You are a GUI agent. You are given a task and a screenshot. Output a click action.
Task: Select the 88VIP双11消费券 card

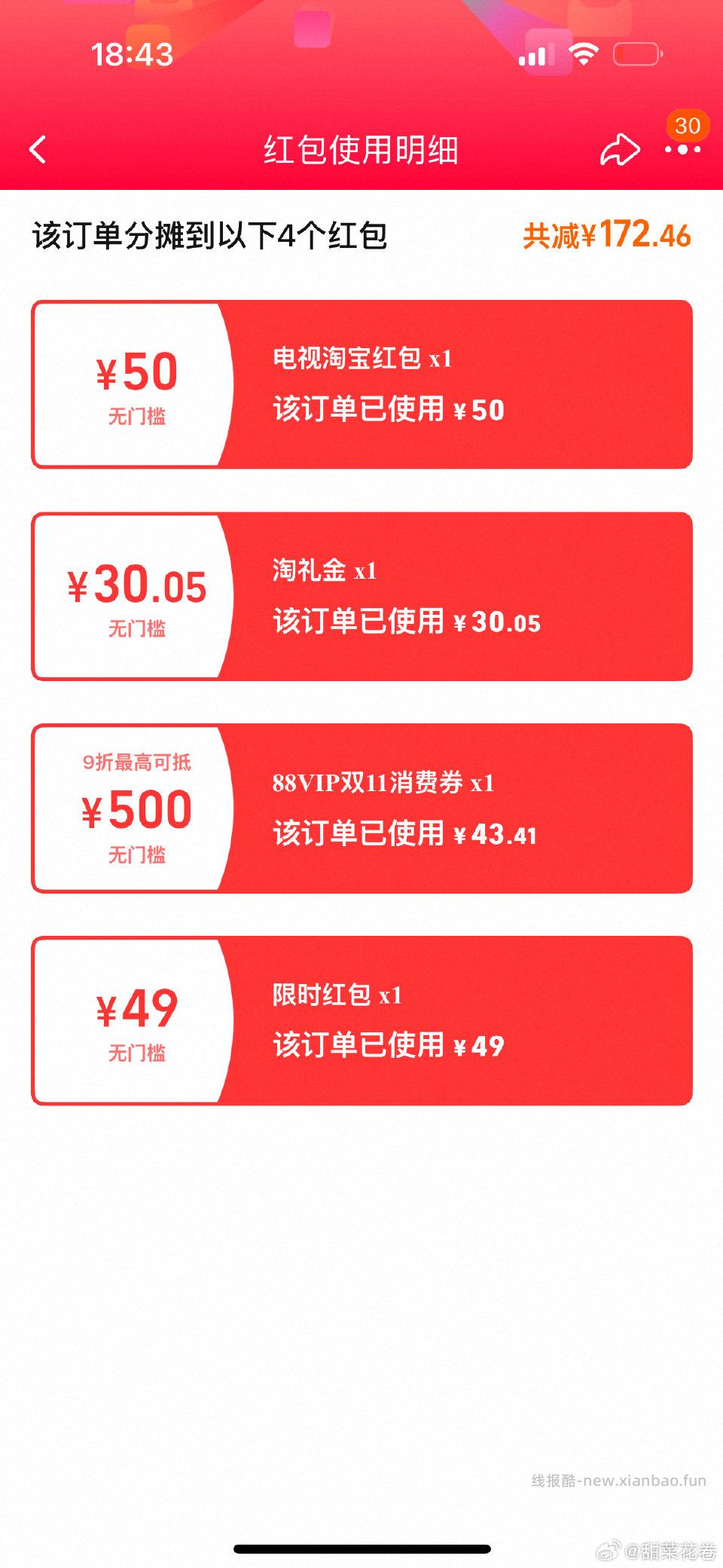[x=361, y=808]
